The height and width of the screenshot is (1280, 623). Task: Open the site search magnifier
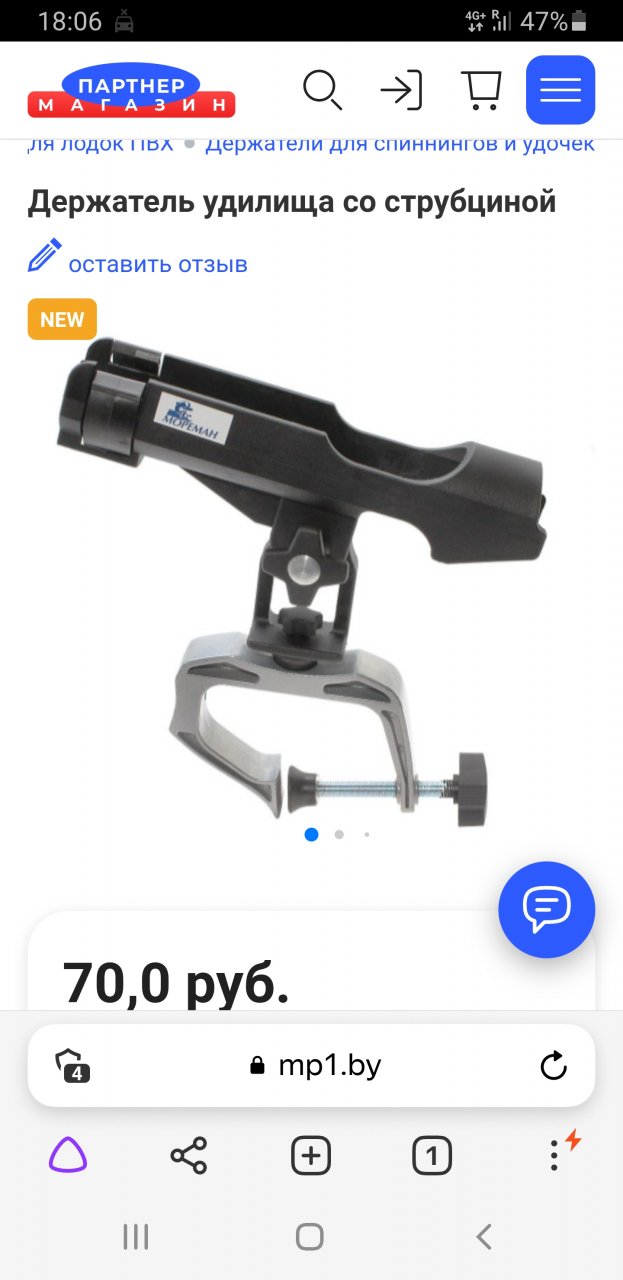322,90
